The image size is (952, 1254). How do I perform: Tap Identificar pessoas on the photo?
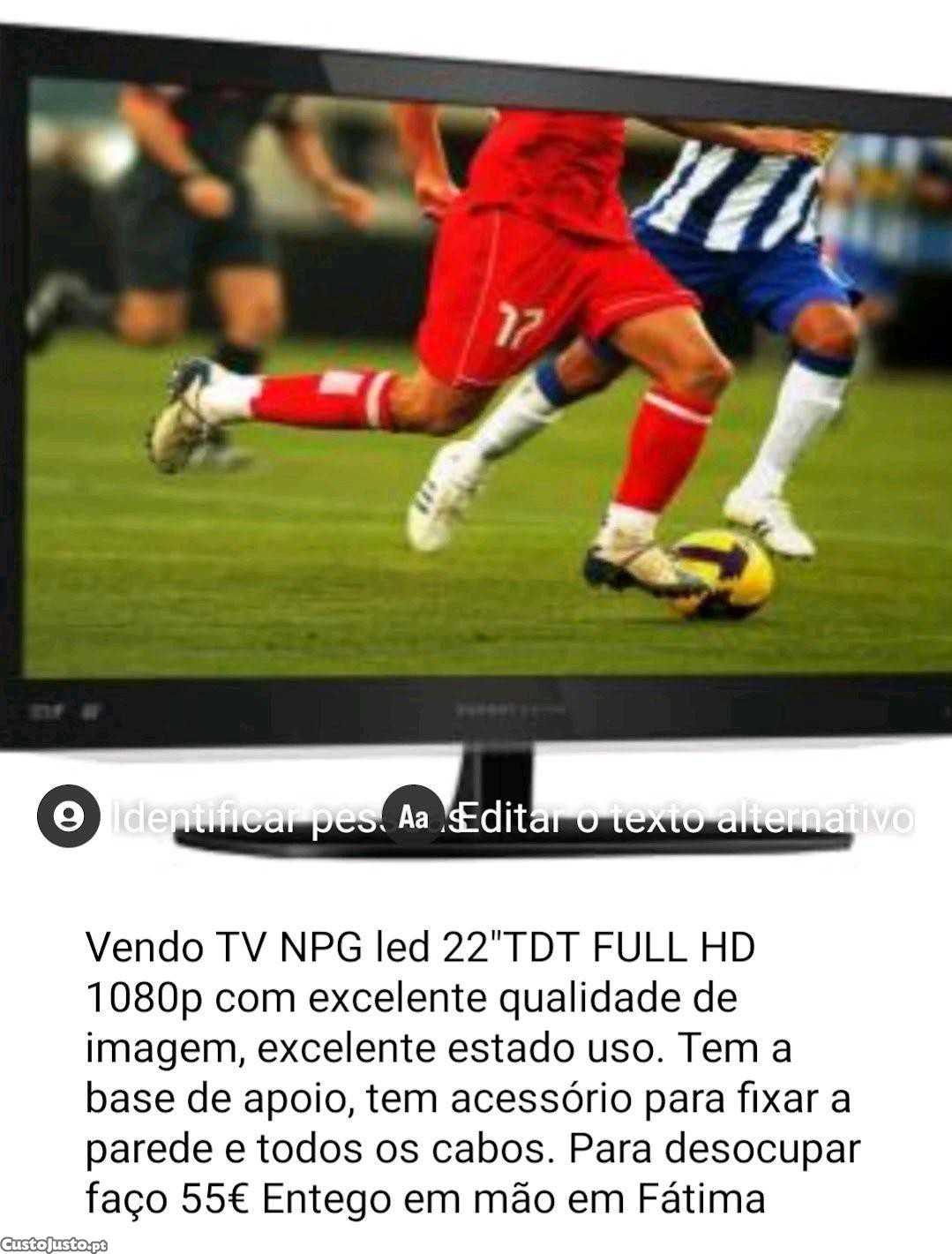pos(69,816)
